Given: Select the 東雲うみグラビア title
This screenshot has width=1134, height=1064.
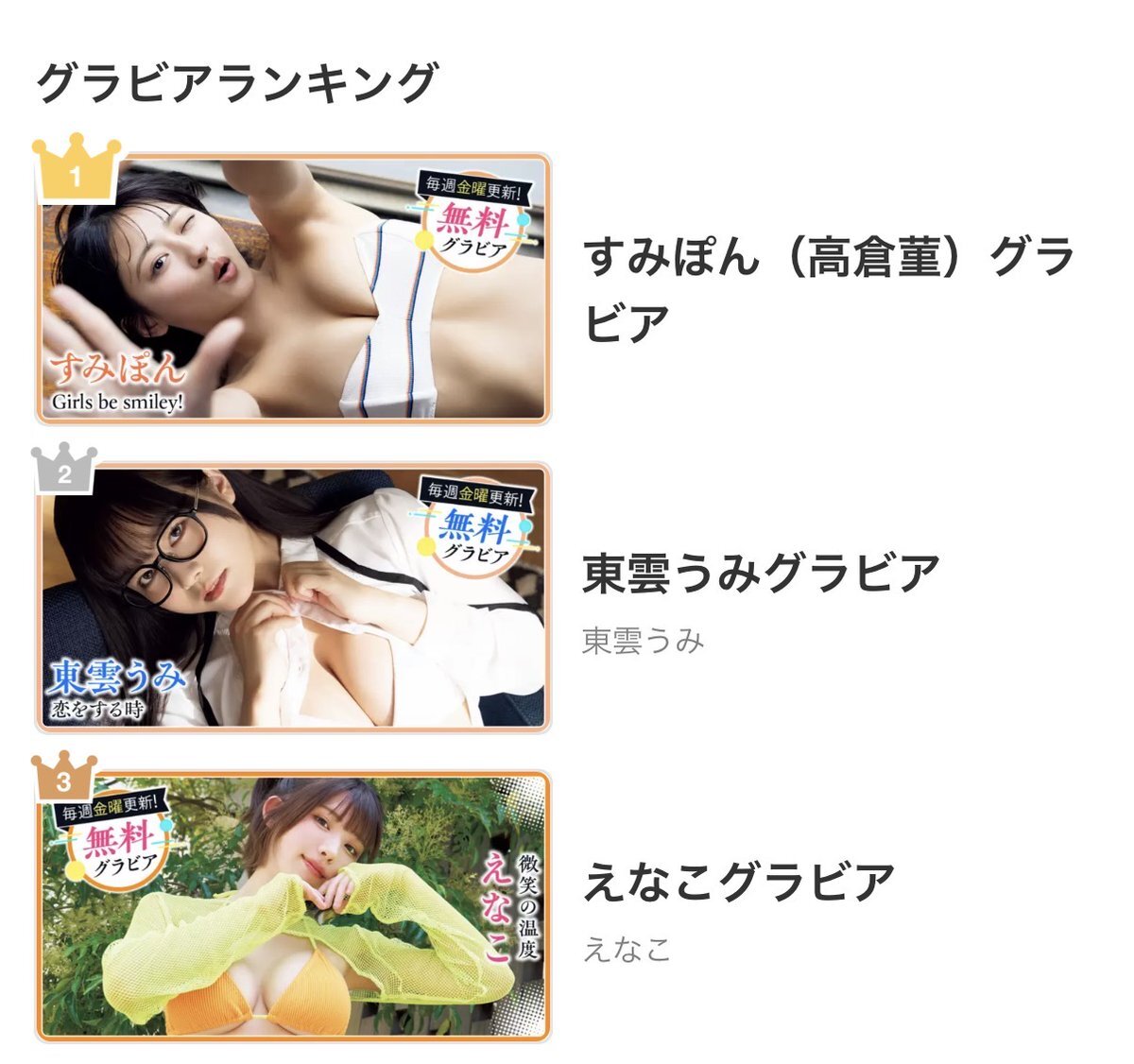Looking at the screenshot, I should pyautogui.click(x=761, y=574).
